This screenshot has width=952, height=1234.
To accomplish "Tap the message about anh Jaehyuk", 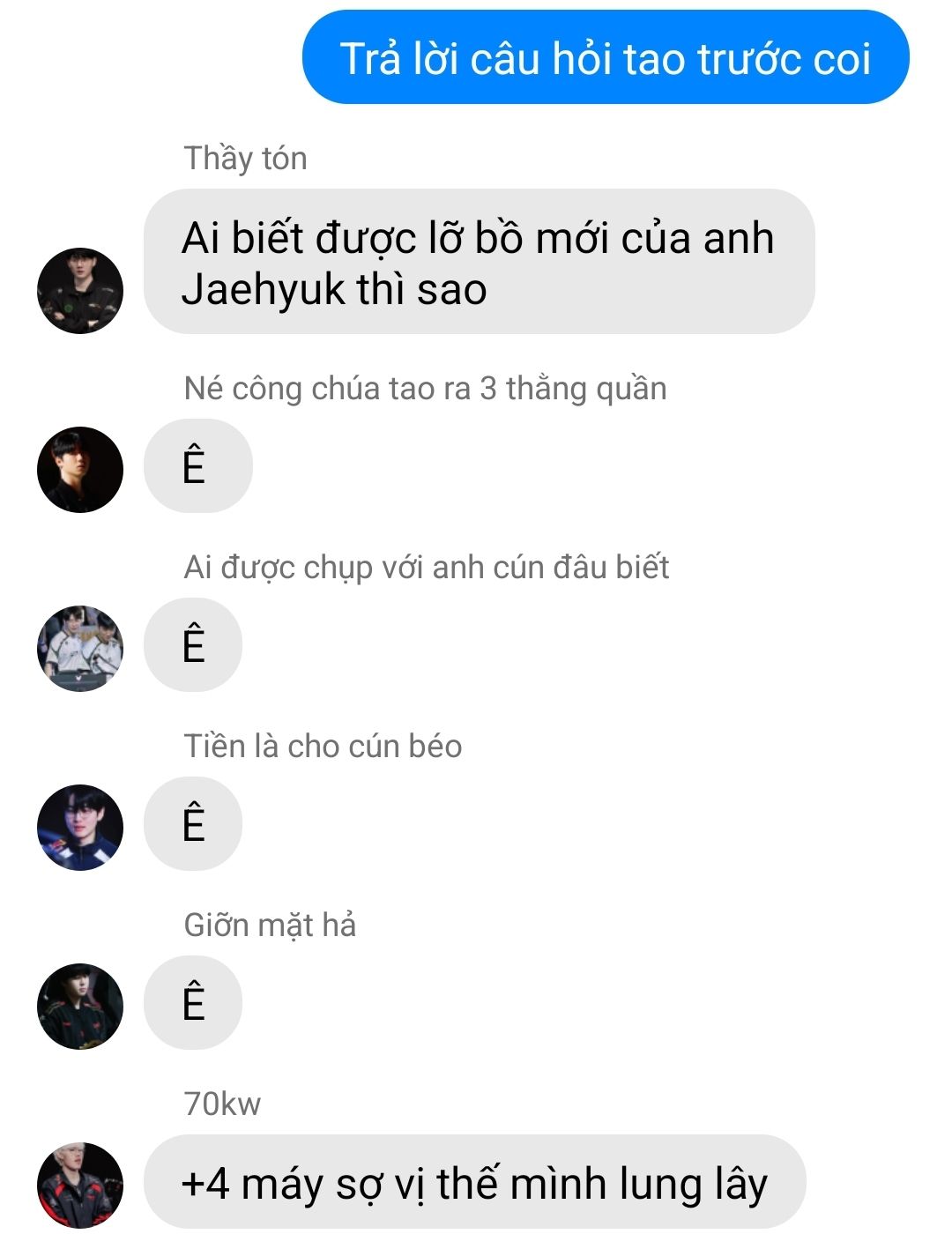I will pyautogui.click(x=478, y=263).
